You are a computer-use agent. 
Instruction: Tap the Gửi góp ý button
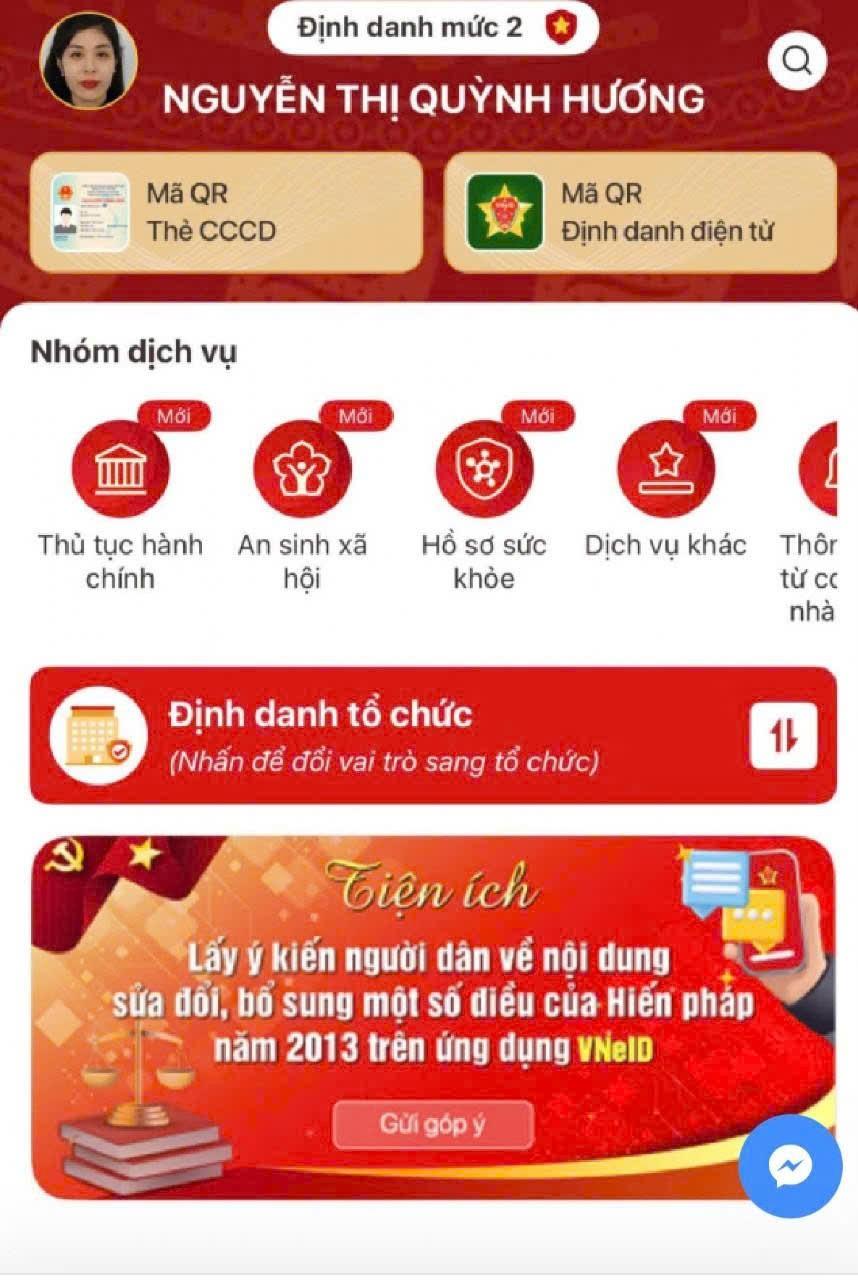coord(433,1124)
